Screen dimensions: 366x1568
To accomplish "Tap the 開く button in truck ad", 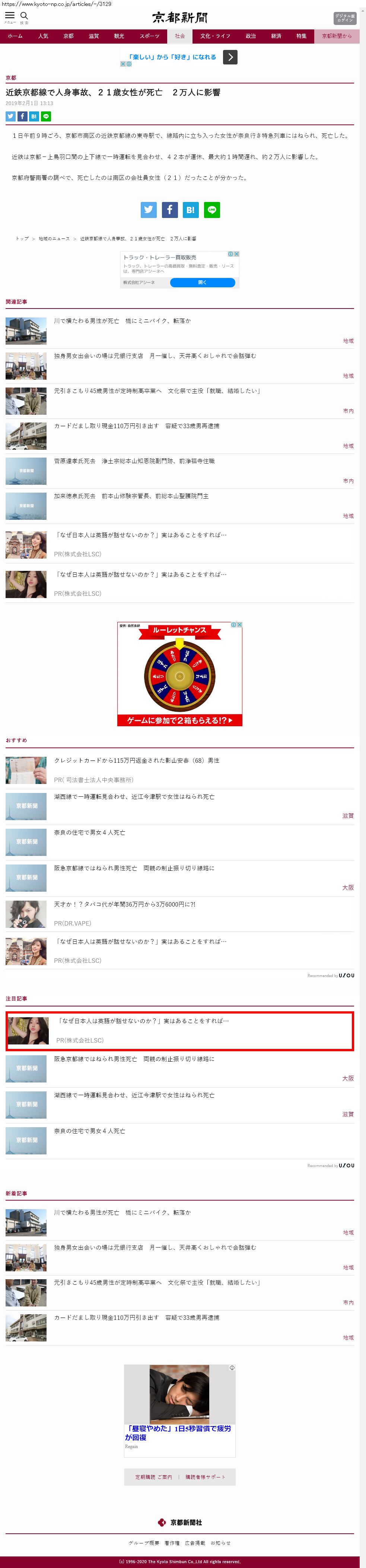I will pos(203,282).
